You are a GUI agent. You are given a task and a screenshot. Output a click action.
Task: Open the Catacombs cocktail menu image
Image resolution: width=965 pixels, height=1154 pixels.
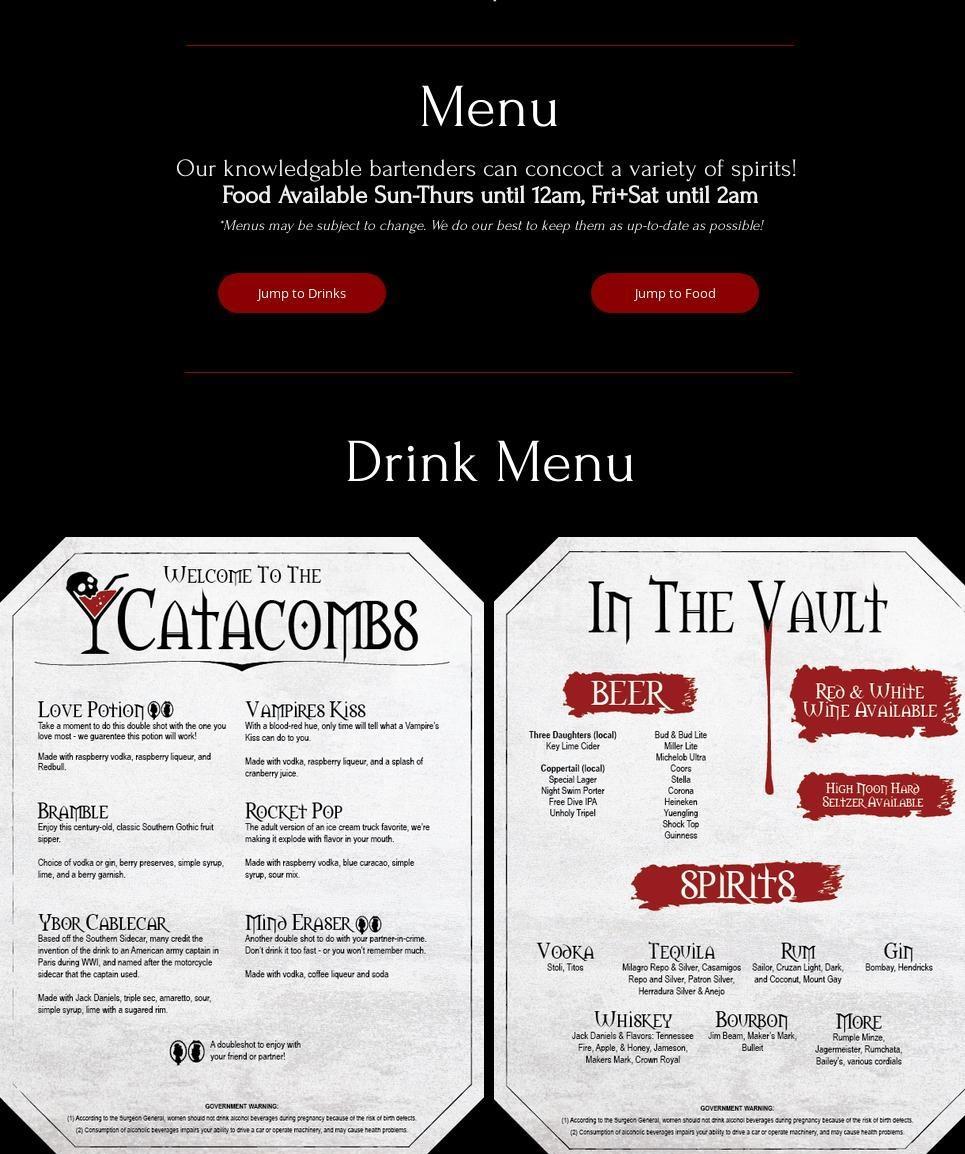pyautogui.click(x=242, y=845)
